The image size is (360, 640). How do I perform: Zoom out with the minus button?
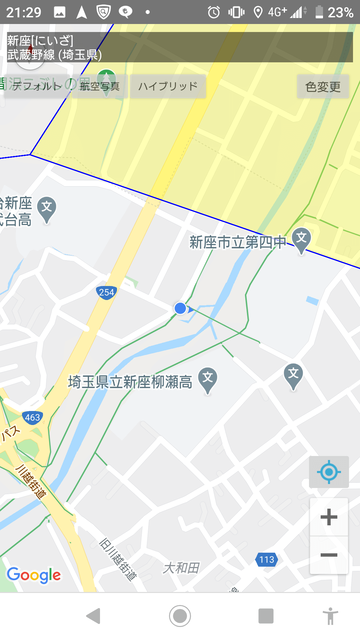point(329,555)
